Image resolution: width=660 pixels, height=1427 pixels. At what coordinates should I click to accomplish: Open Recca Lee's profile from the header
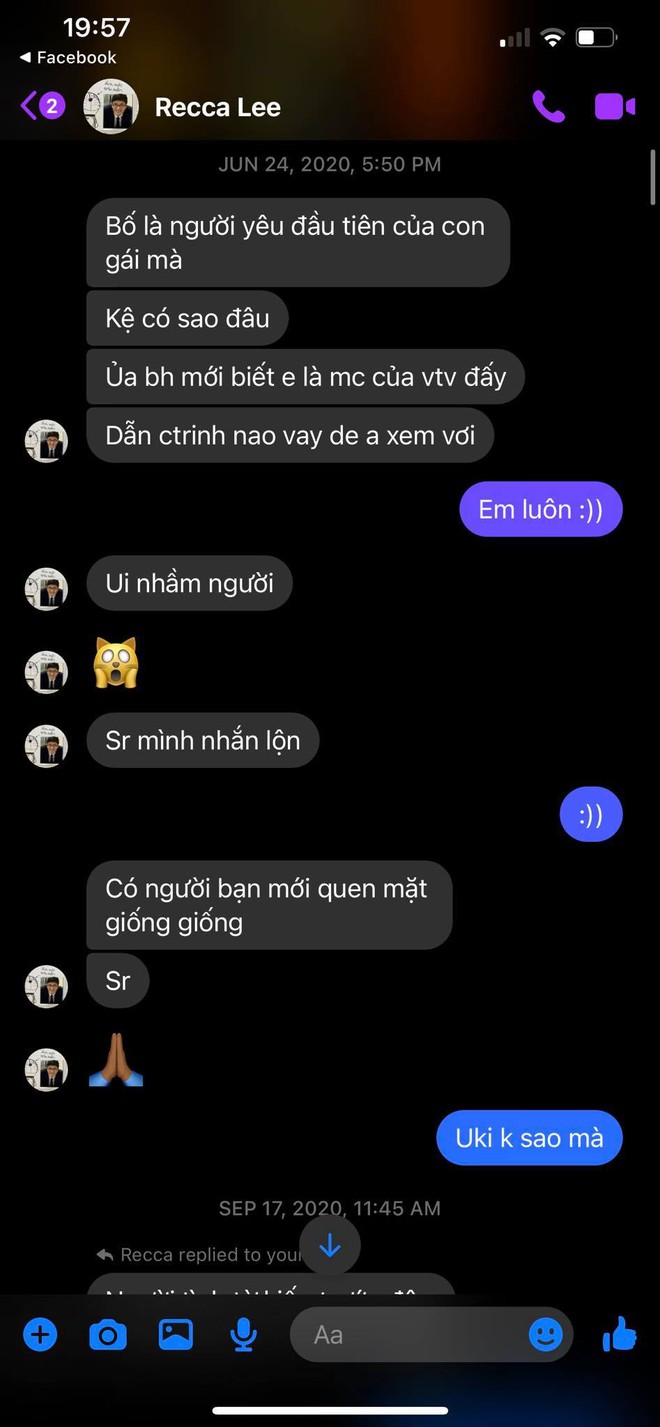pos(217,107)
